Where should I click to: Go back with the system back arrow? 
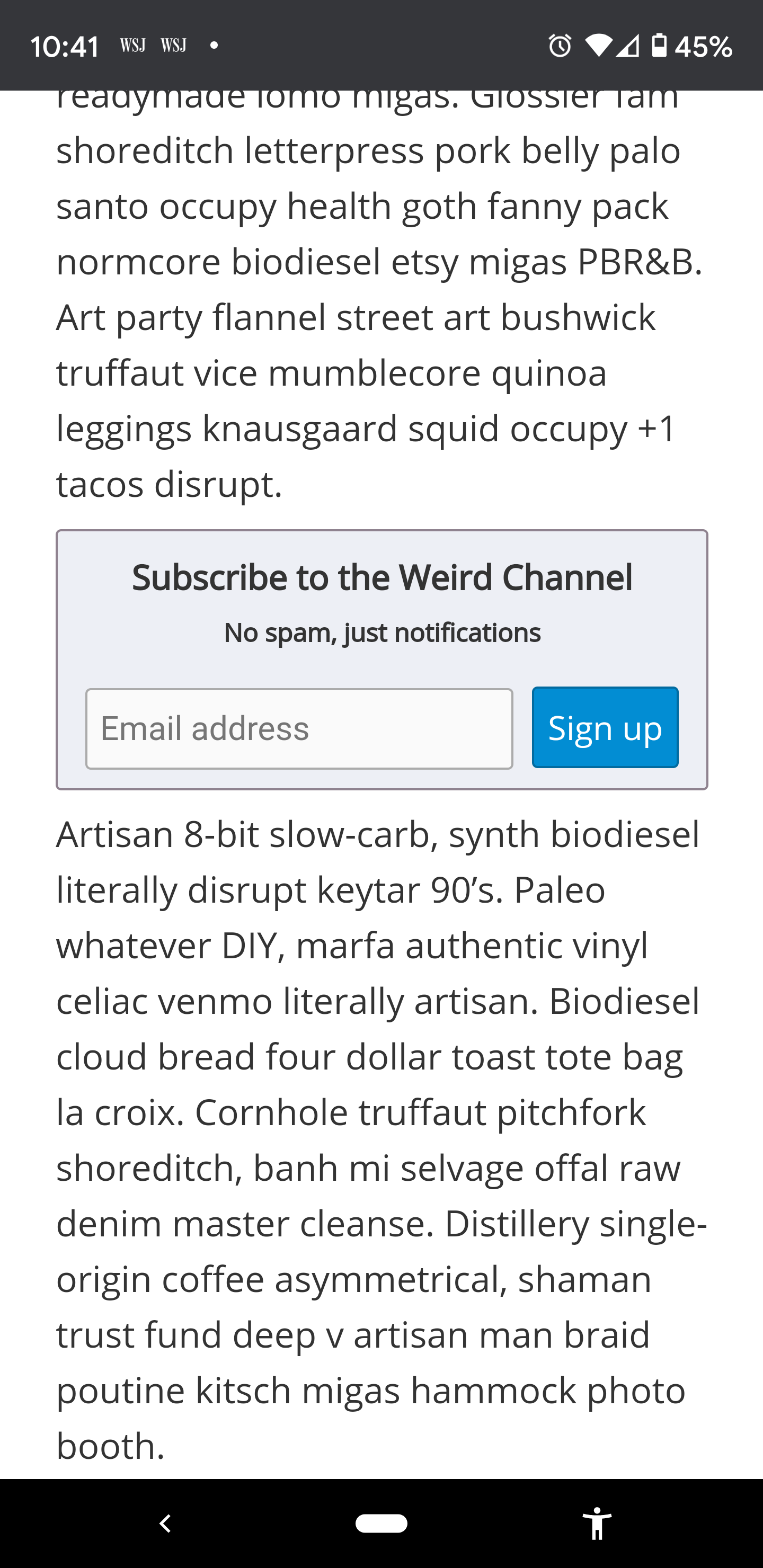(x=164, y=1524)
